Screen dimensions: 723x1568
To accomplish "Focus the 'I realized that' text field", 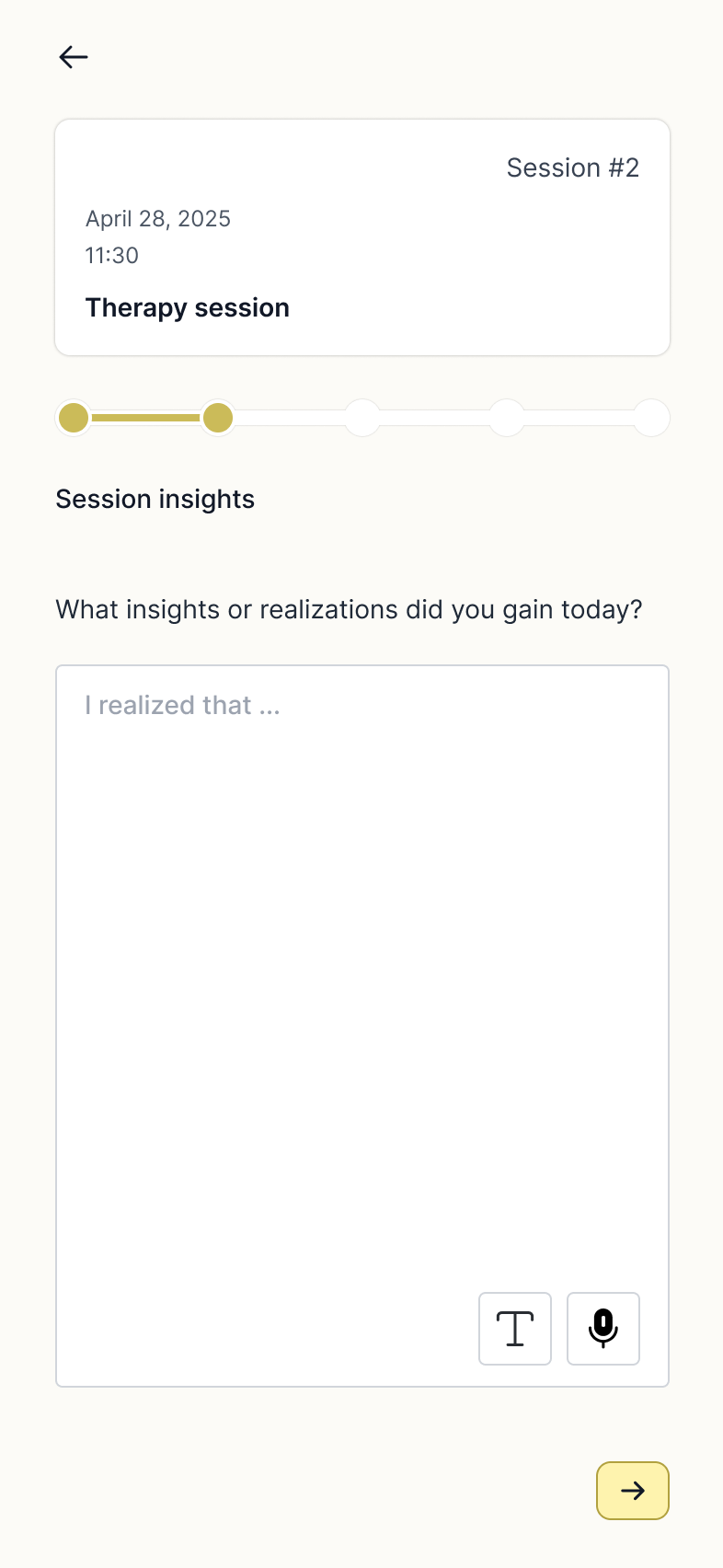I will tap(361, 920).
